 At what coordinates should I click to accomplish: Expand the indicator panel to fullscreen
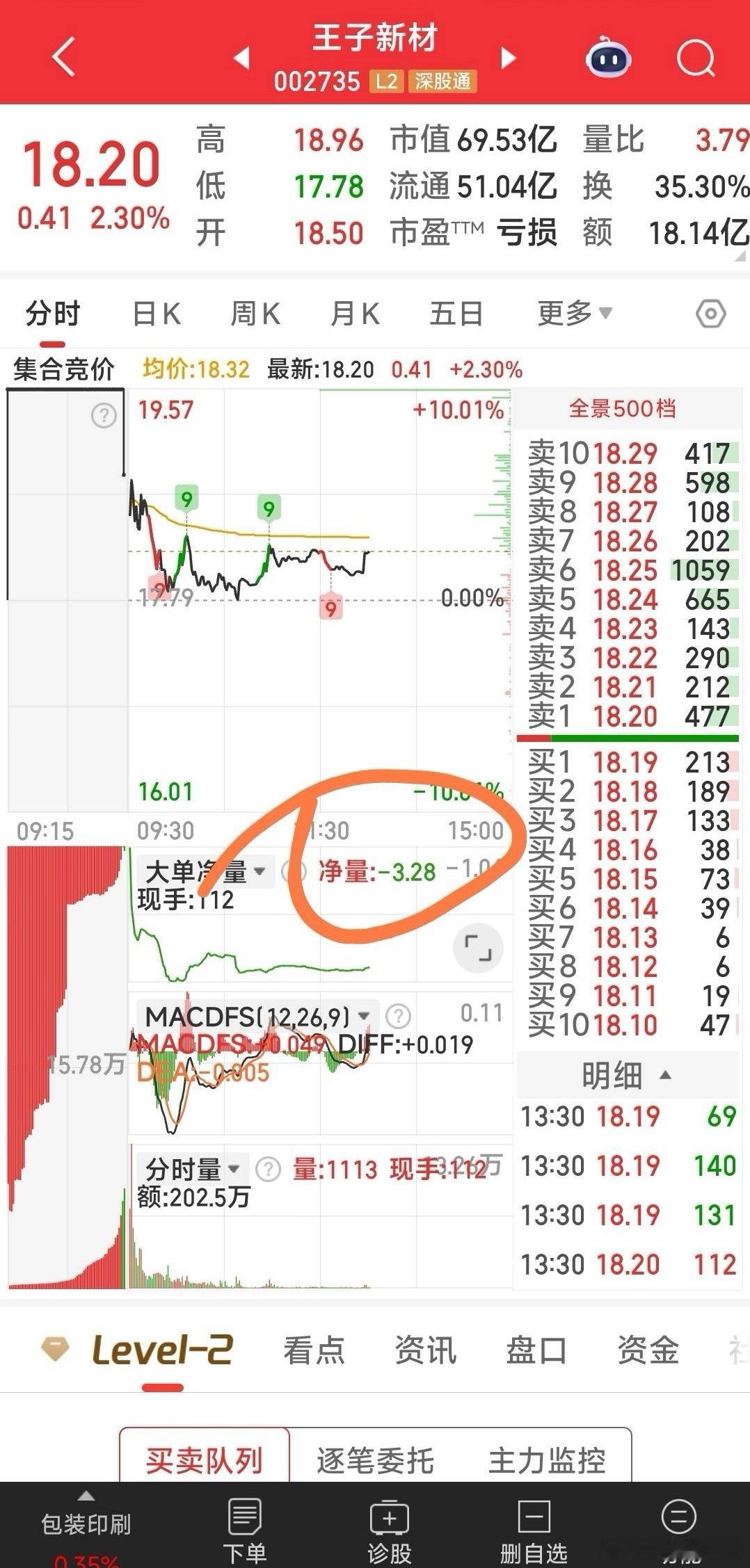pos(477,947)
